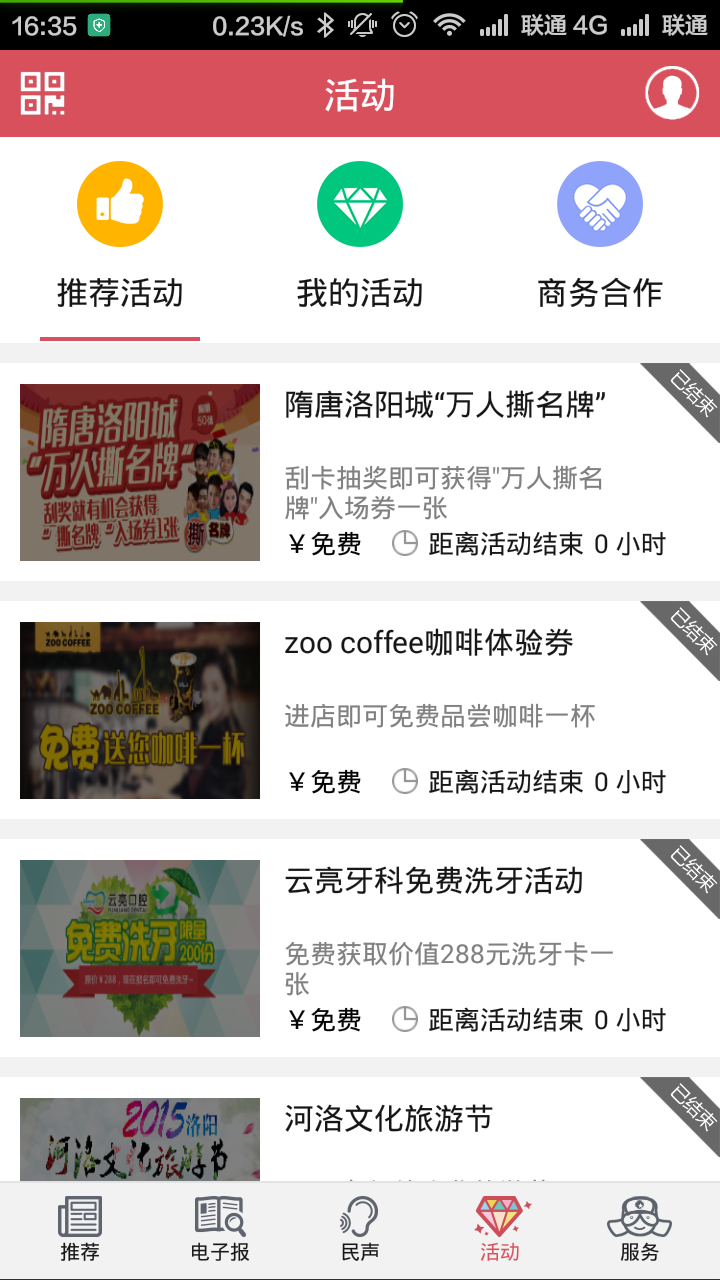Switch to the 电子报 bottom tab

click(x=220, y=1230)
